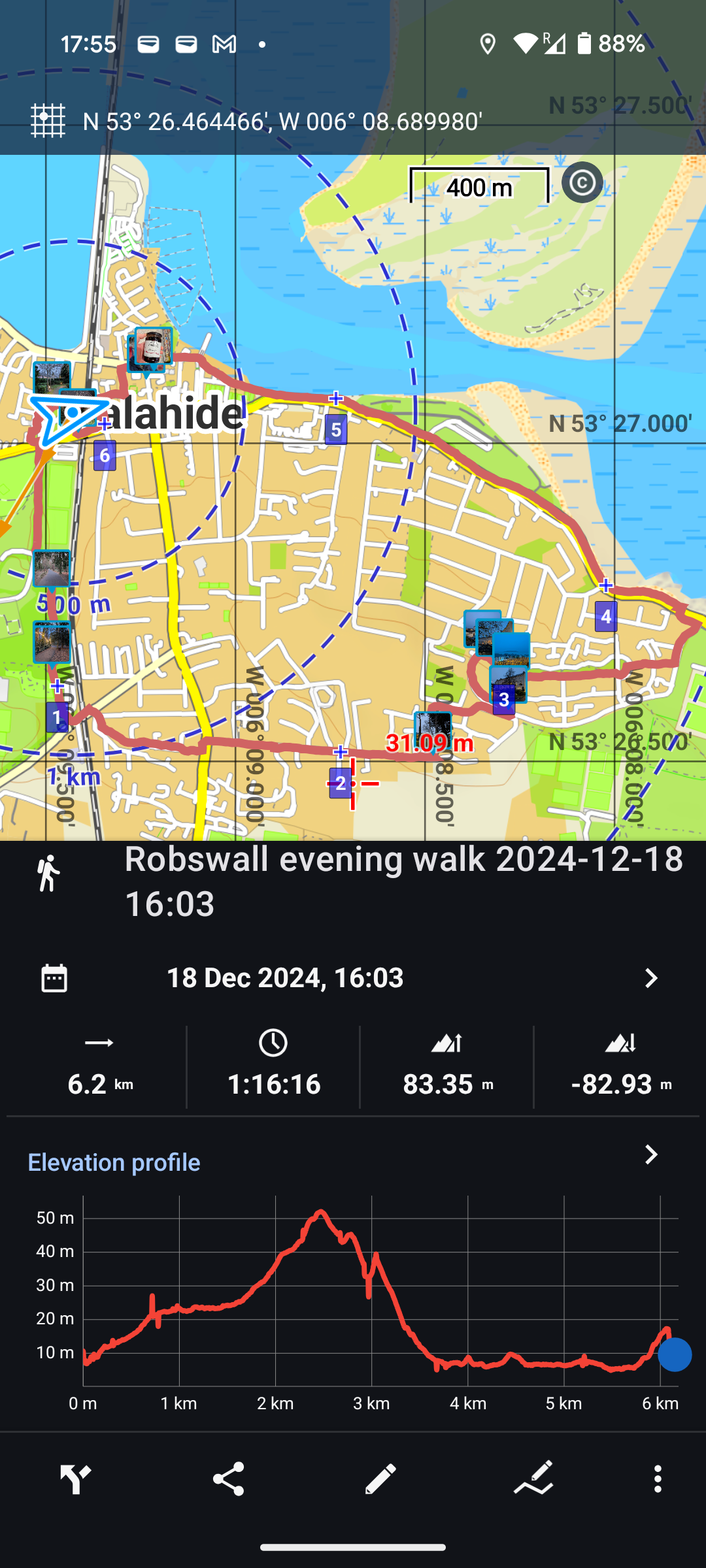Select waypoint 4 on the map
This screenshot has width=706, height=1568.
click(606, 616)
